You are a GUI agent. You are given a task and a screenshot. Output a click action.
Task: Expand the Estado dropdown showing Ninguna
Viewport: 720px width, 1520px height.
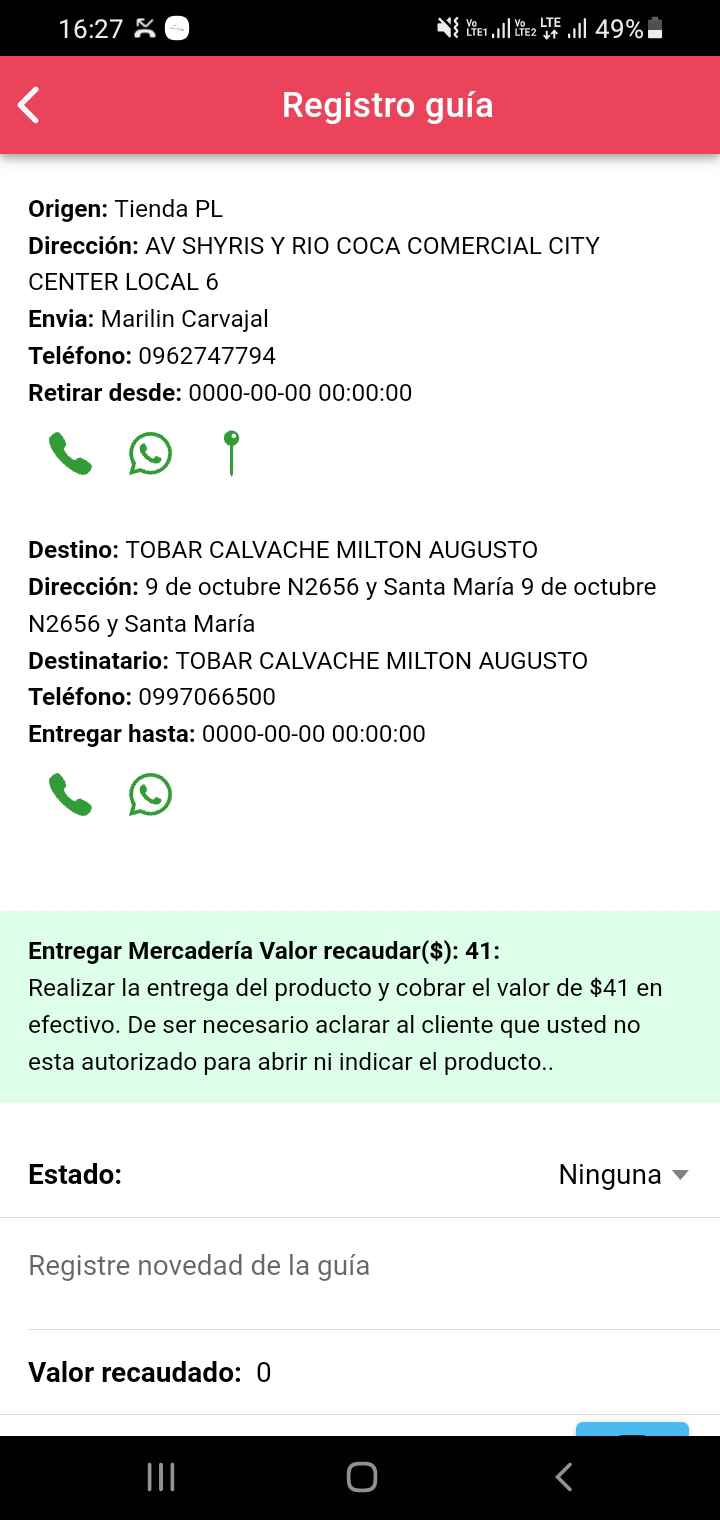point(623,1175)
